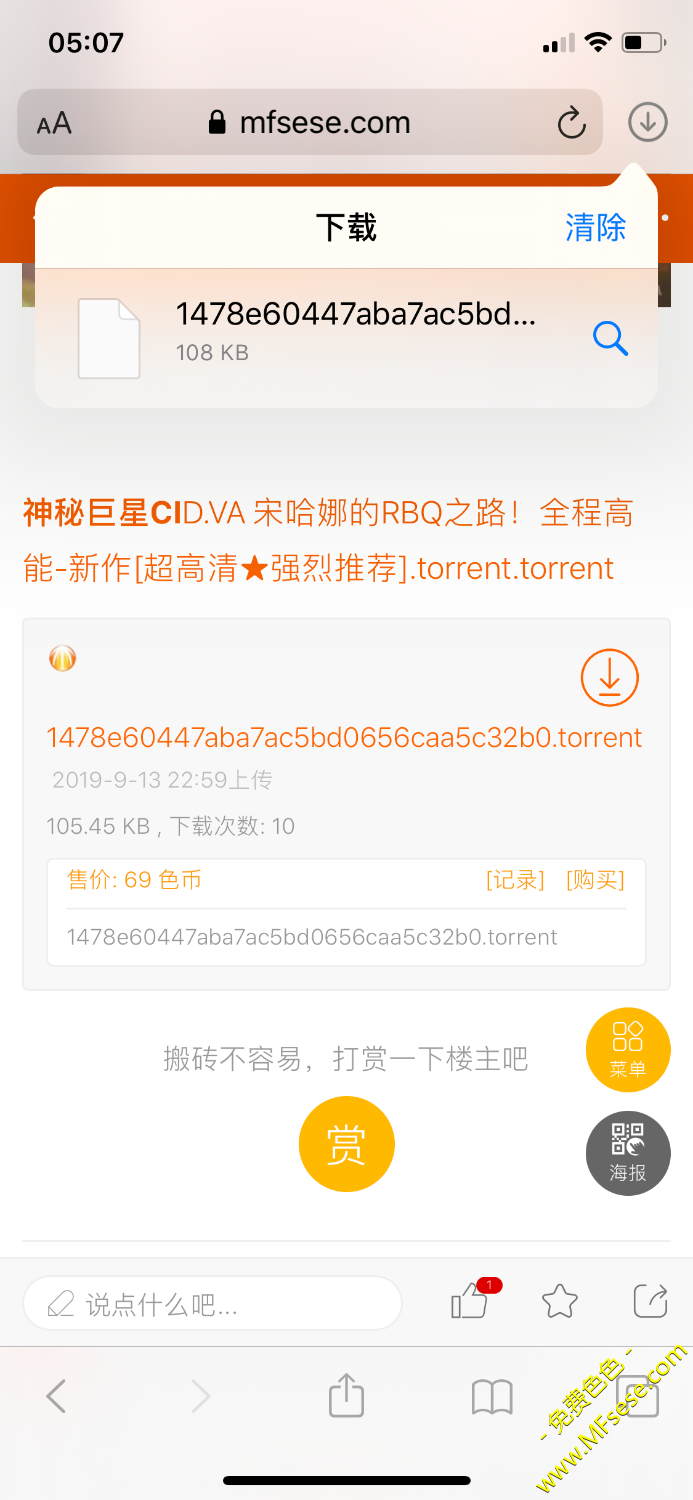Generate a 海报 poster
The width and height of the screenshot is (693, 1500).
tap(628, 1153)
